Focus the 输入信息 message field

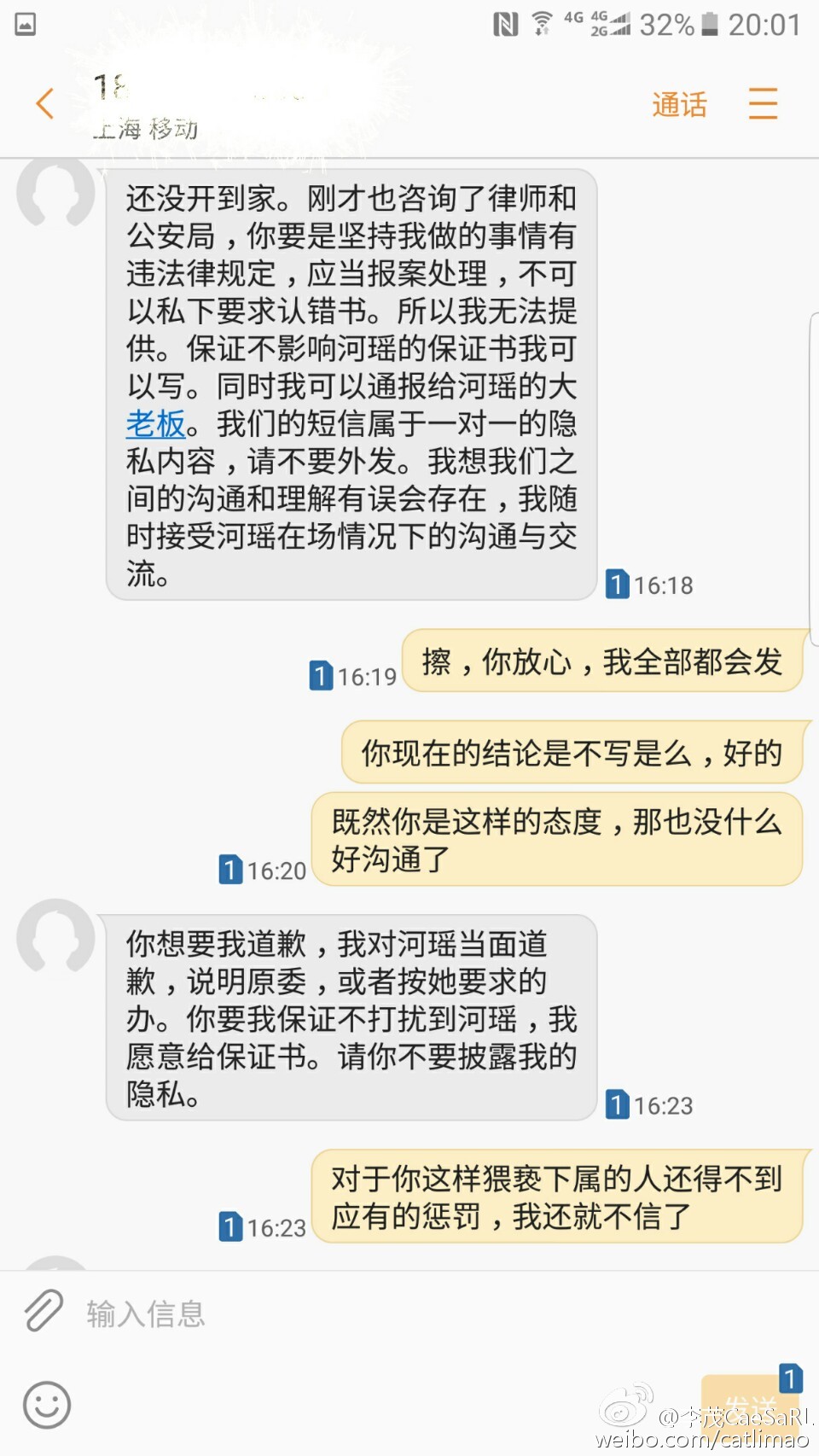tap(409, 1313)
